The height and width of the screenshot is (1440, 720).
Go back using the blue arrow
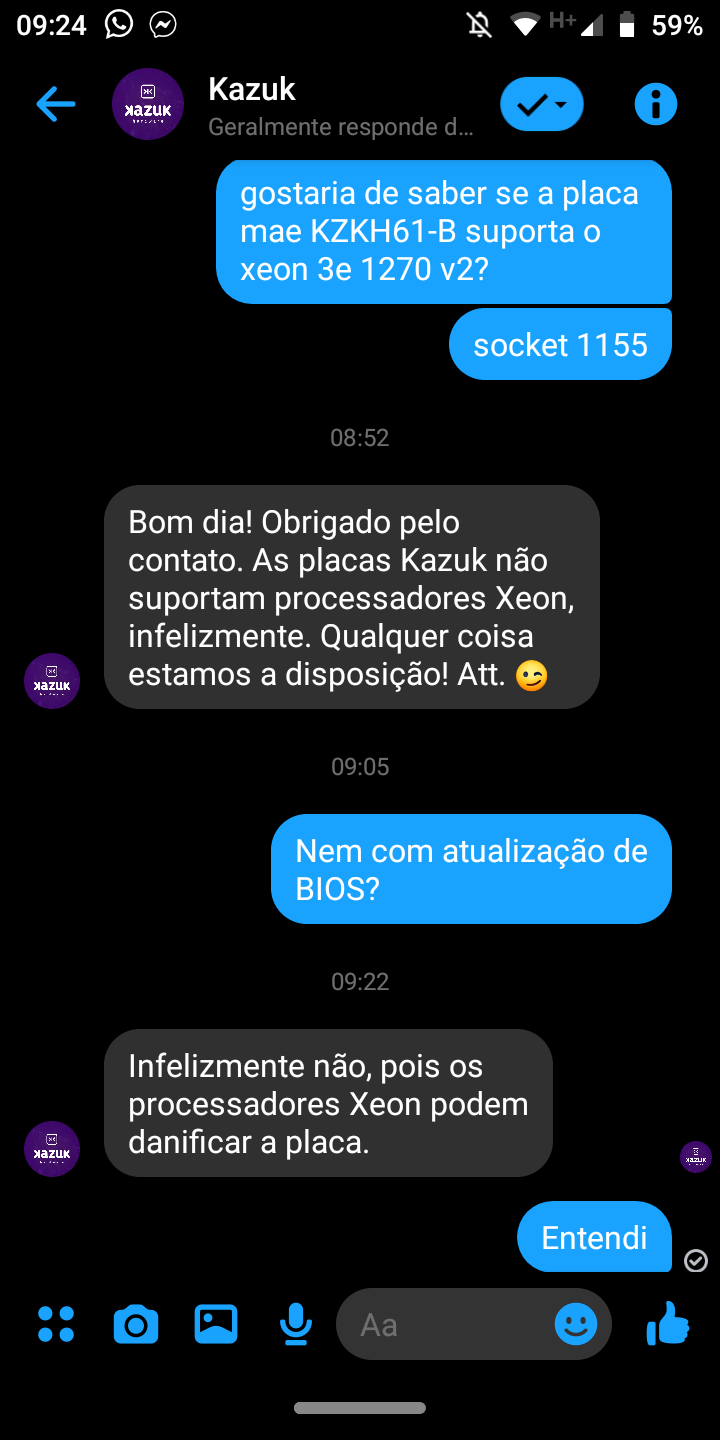point(56,104)
